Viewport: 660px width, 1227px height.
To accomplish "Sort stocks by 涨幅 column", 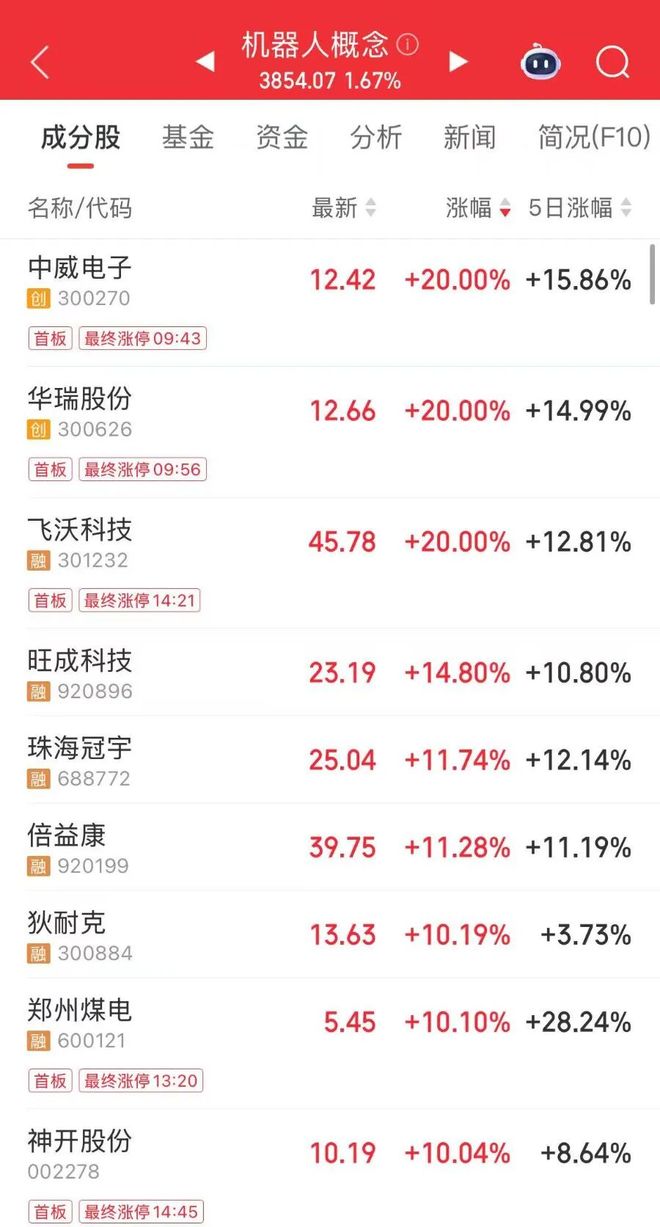I will tap(478, 208).
